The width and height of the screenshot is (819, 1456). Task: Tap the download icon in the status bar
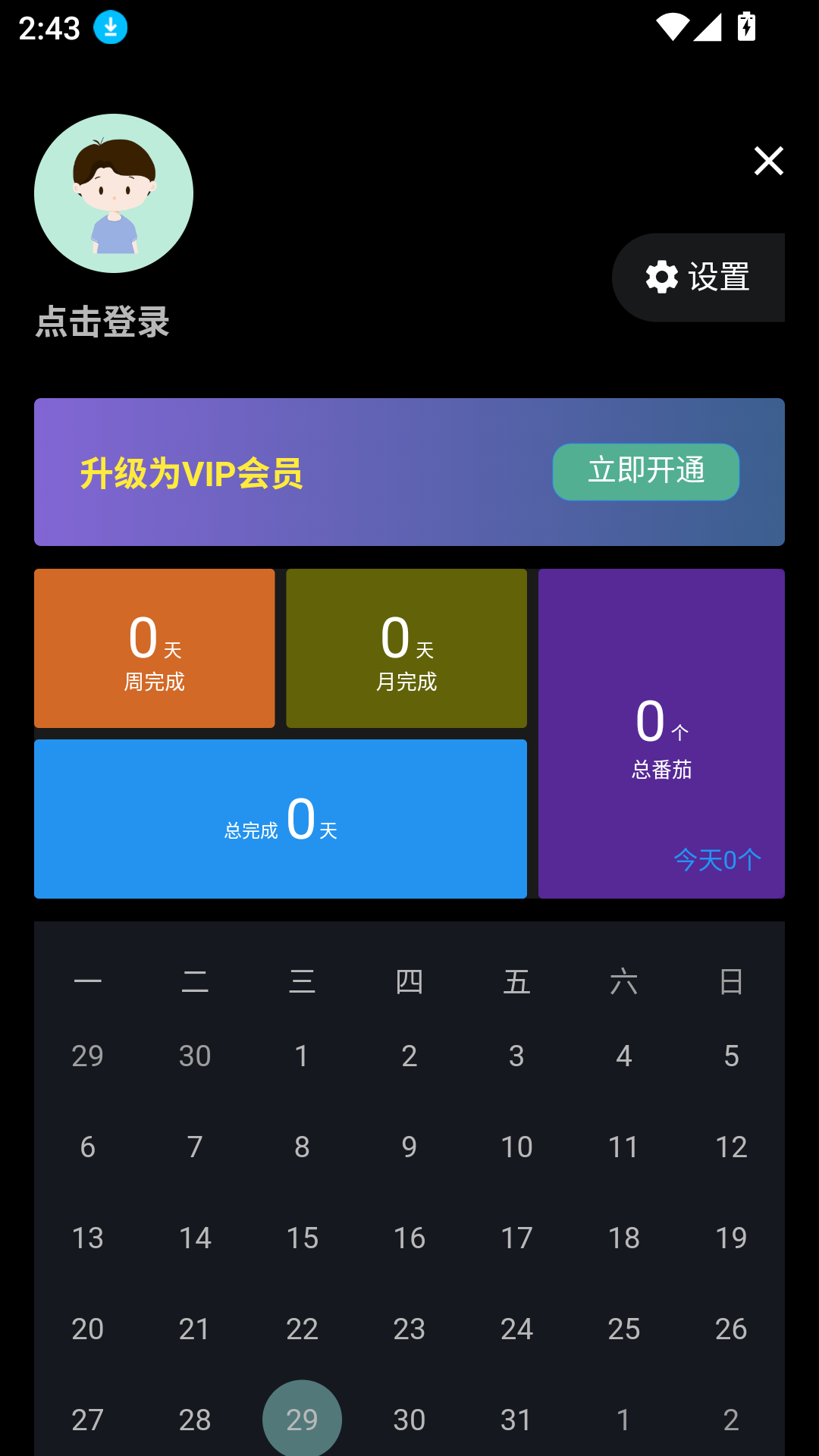point(109,27)
